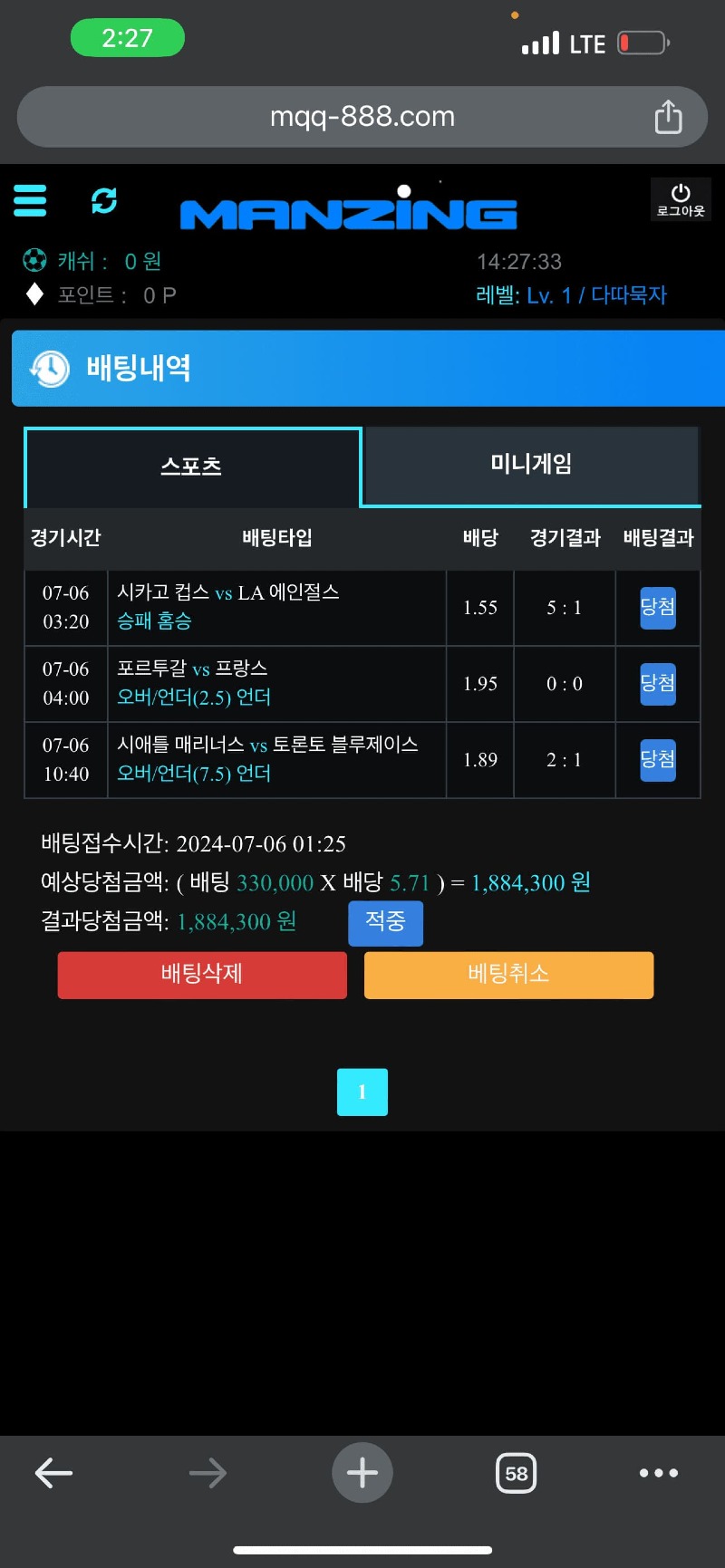Screen dimensions: 725x1568
Task: Cancel the bet with 베팅취소
Action: point(508,975)
